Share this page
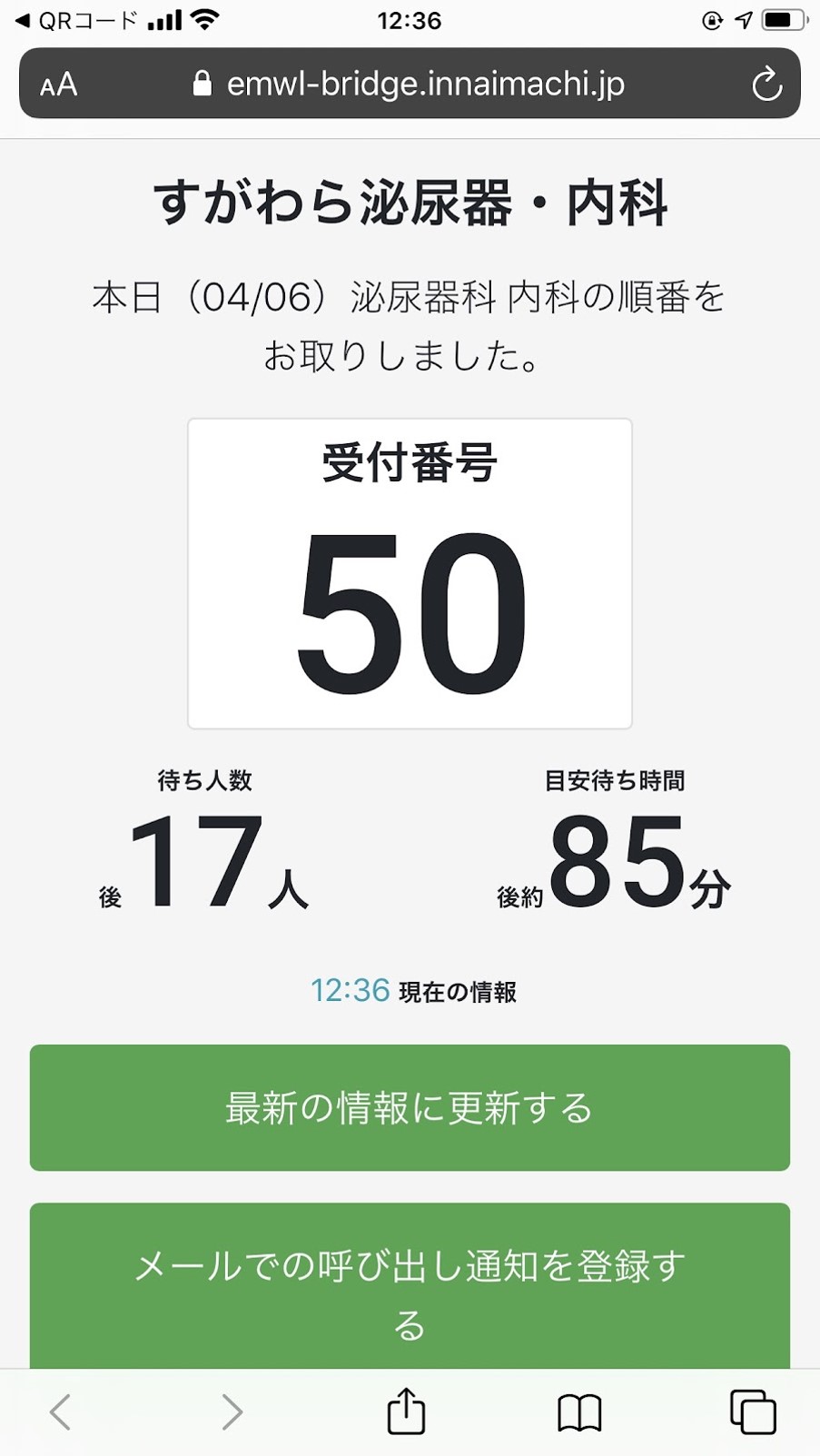This screenshot has height=1456, width=820. tap(406, 1411)
